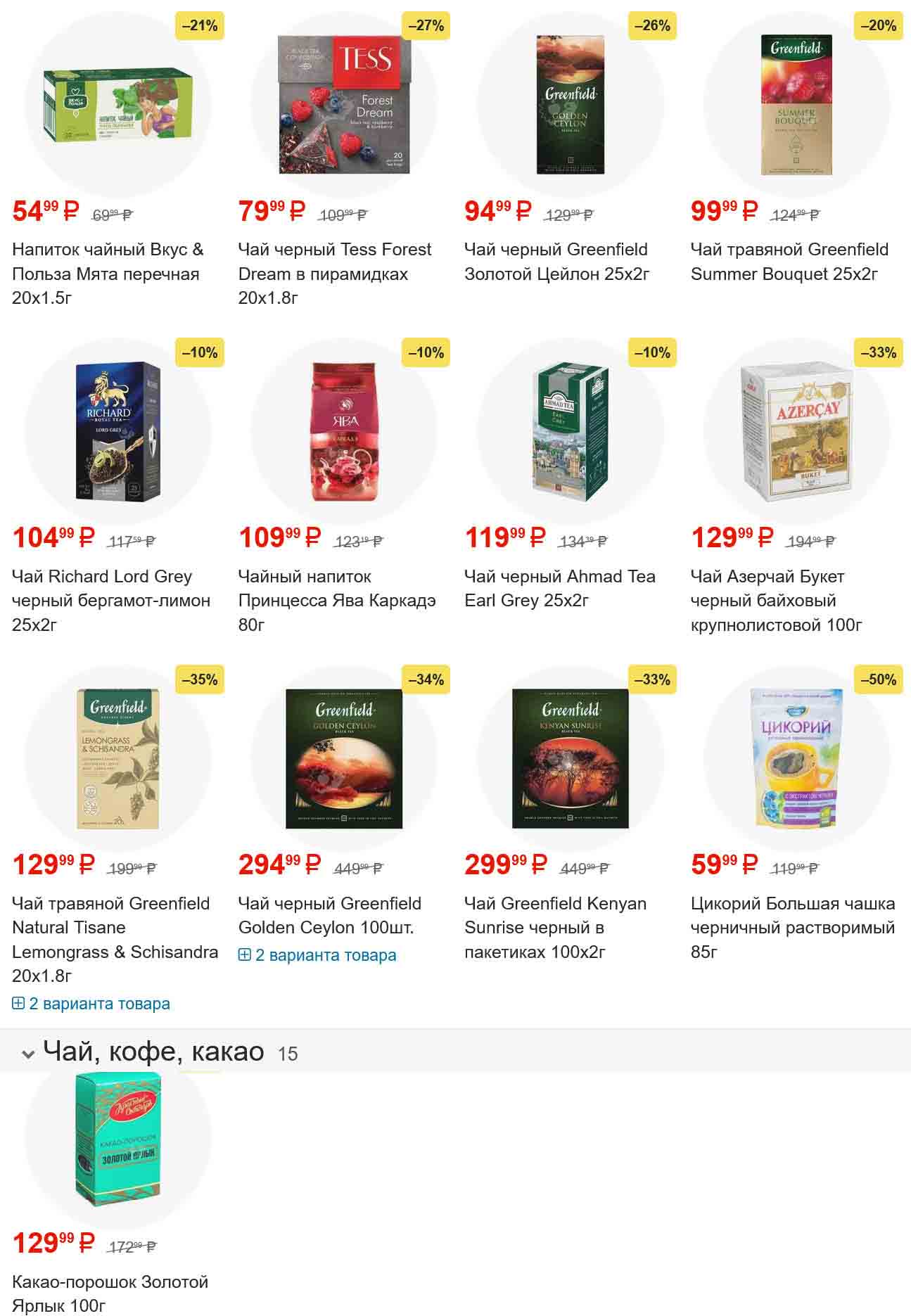This screenshot has width=911, height=1316.
Task: Open Какао-порошок Золотой Ярлык 100г
Action: [x=110, y=1293]
